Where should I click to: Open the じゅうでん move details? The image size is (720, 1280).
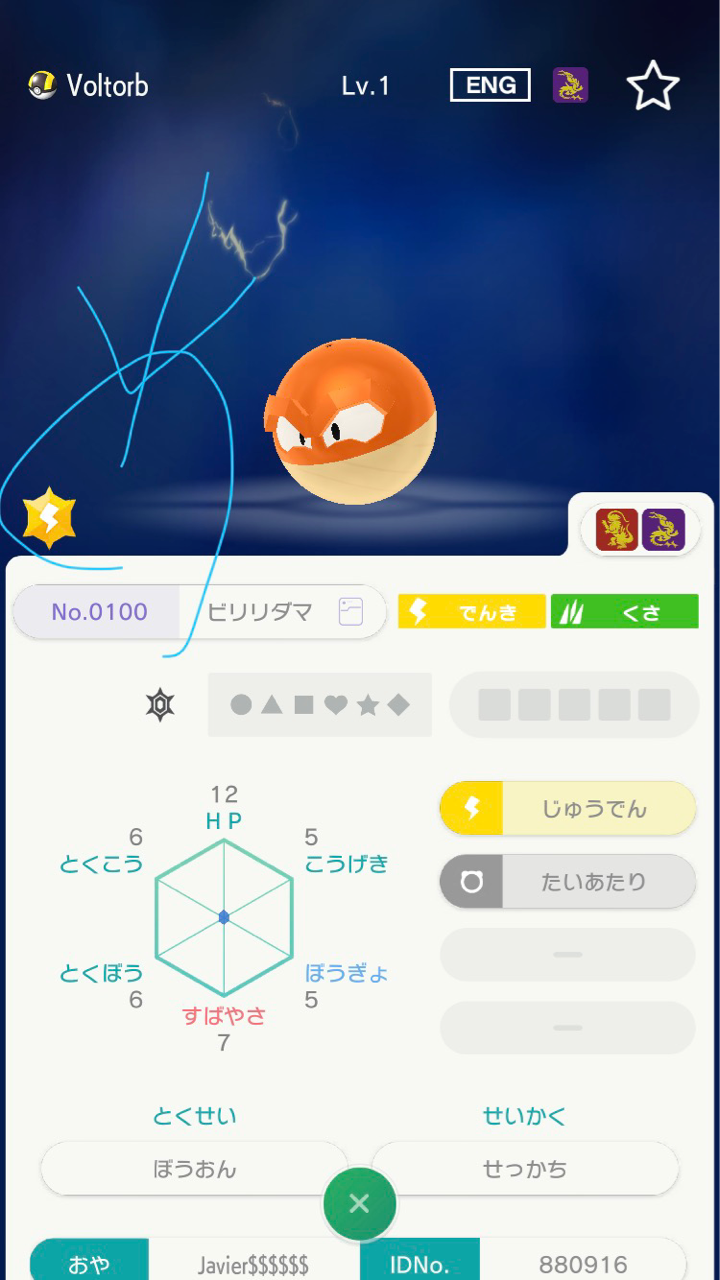point(567,808)
